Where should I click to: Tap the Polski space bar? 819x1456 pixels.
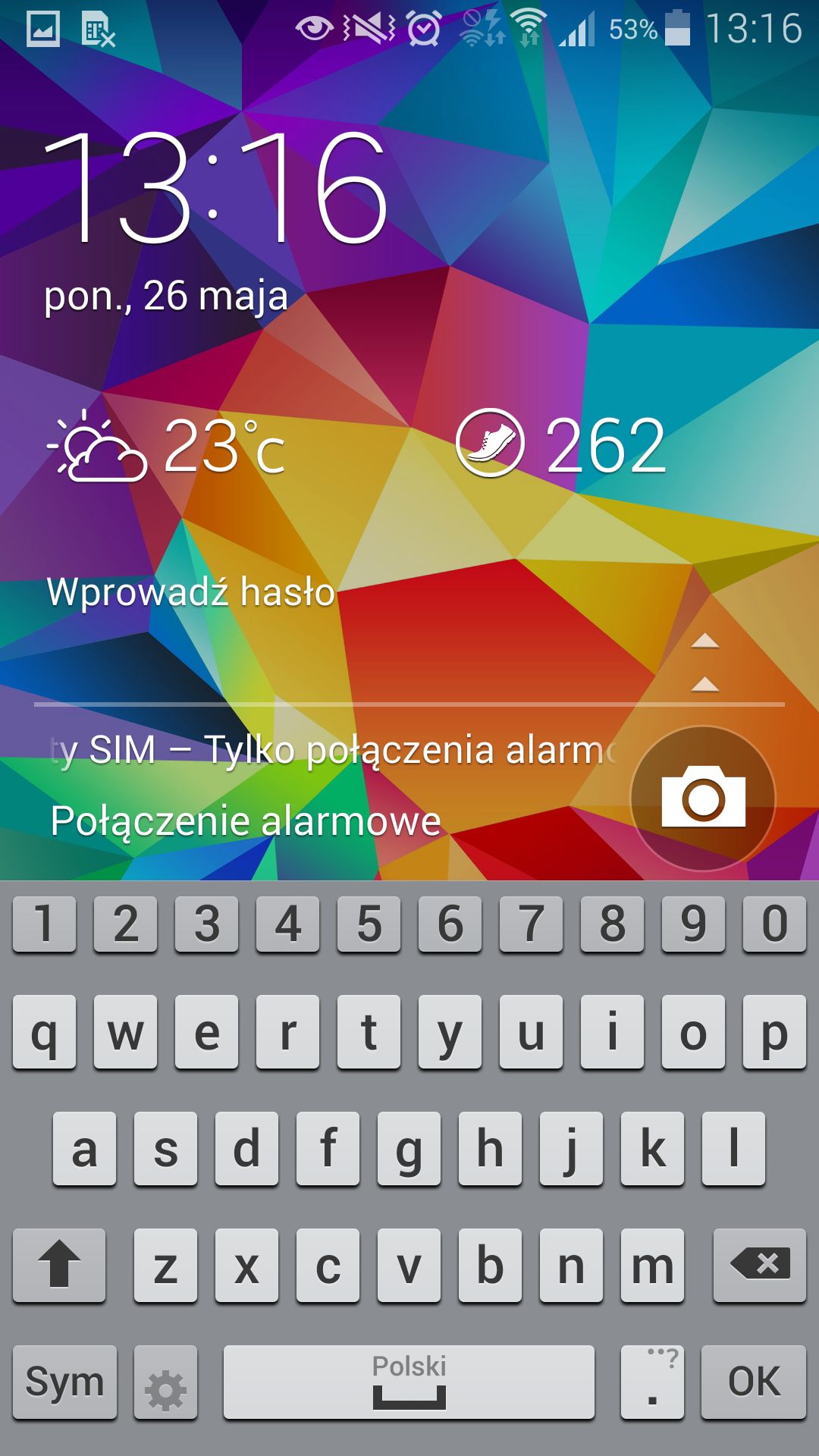click(409, 1382)
